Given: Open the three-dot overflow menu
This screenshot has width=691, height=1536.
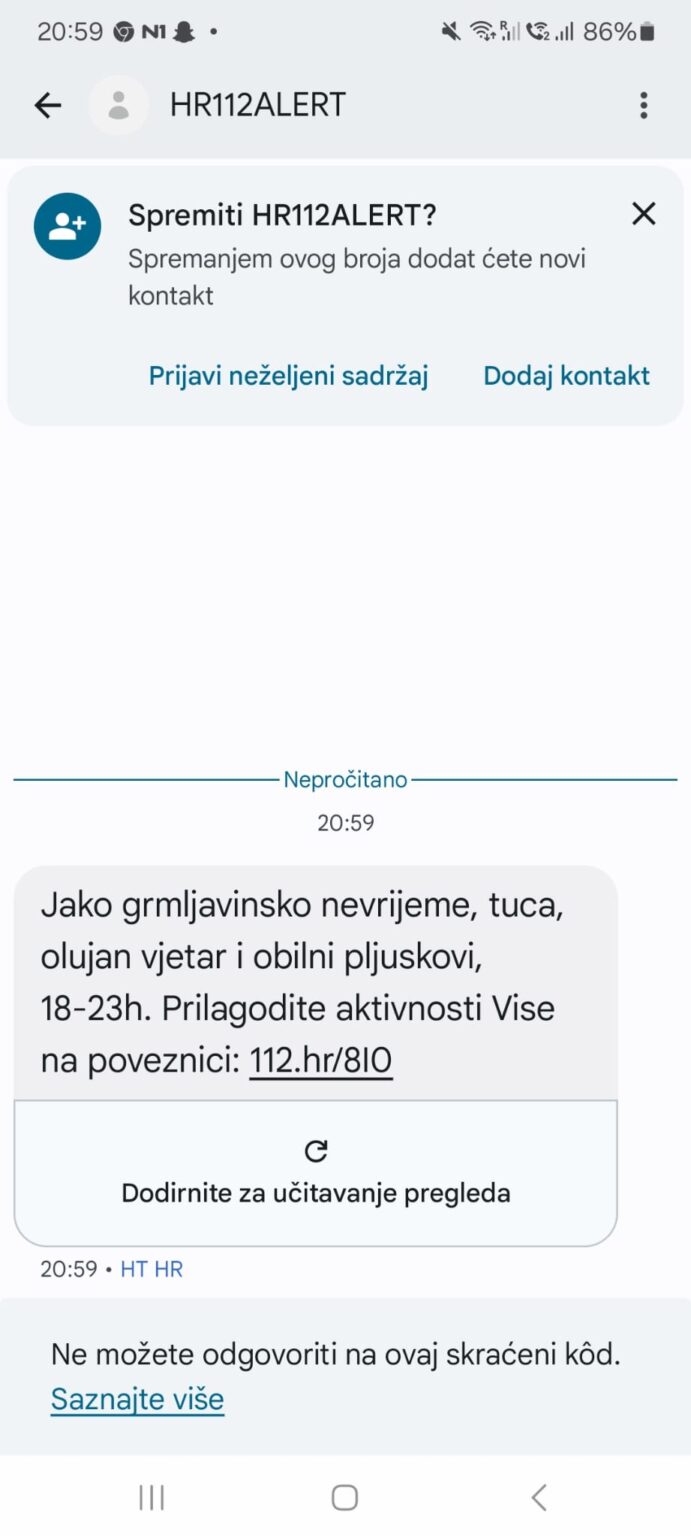Looking at the screenshot, I should pyautogui.click(x=644, y=105).
